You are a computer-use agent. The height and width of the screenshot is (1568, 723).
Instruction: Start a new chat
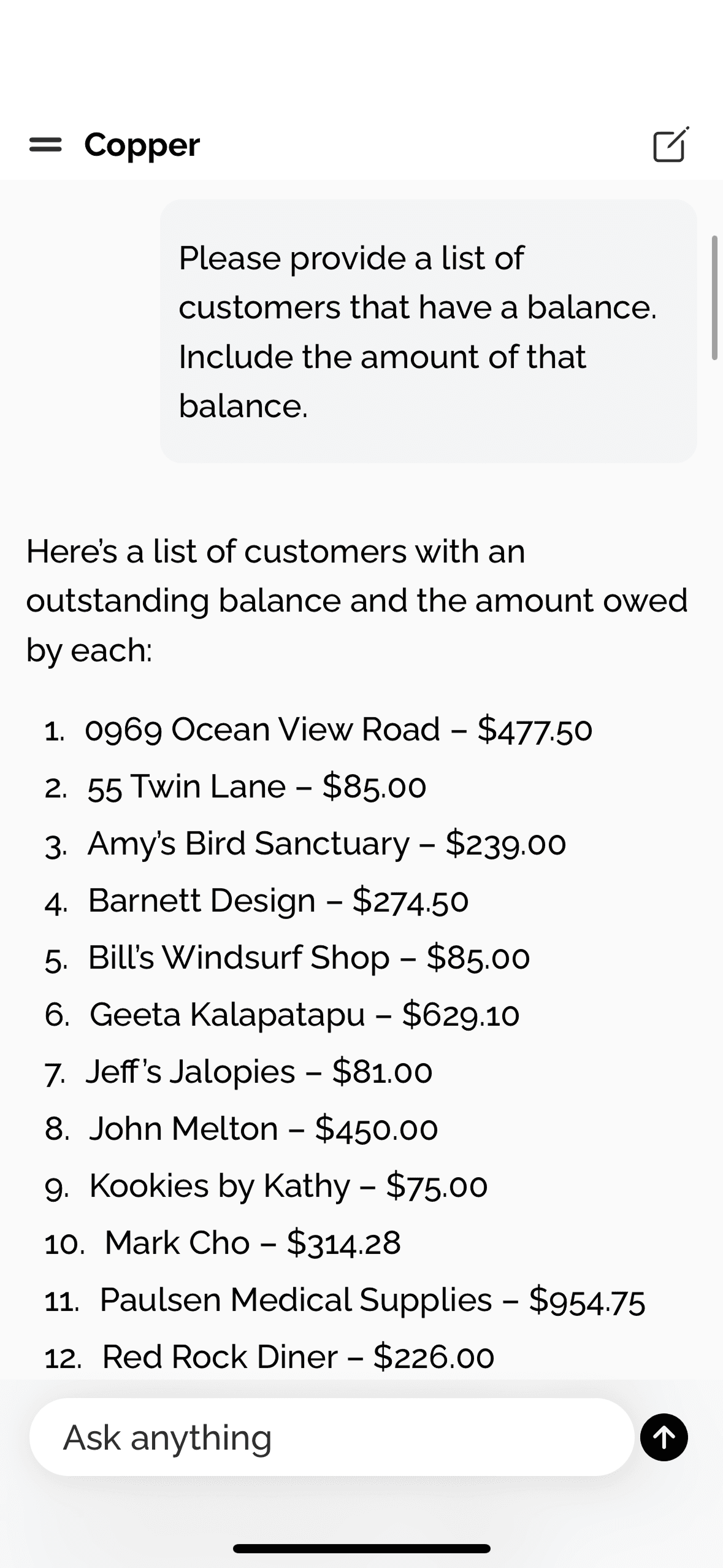[x=670, y=145]
